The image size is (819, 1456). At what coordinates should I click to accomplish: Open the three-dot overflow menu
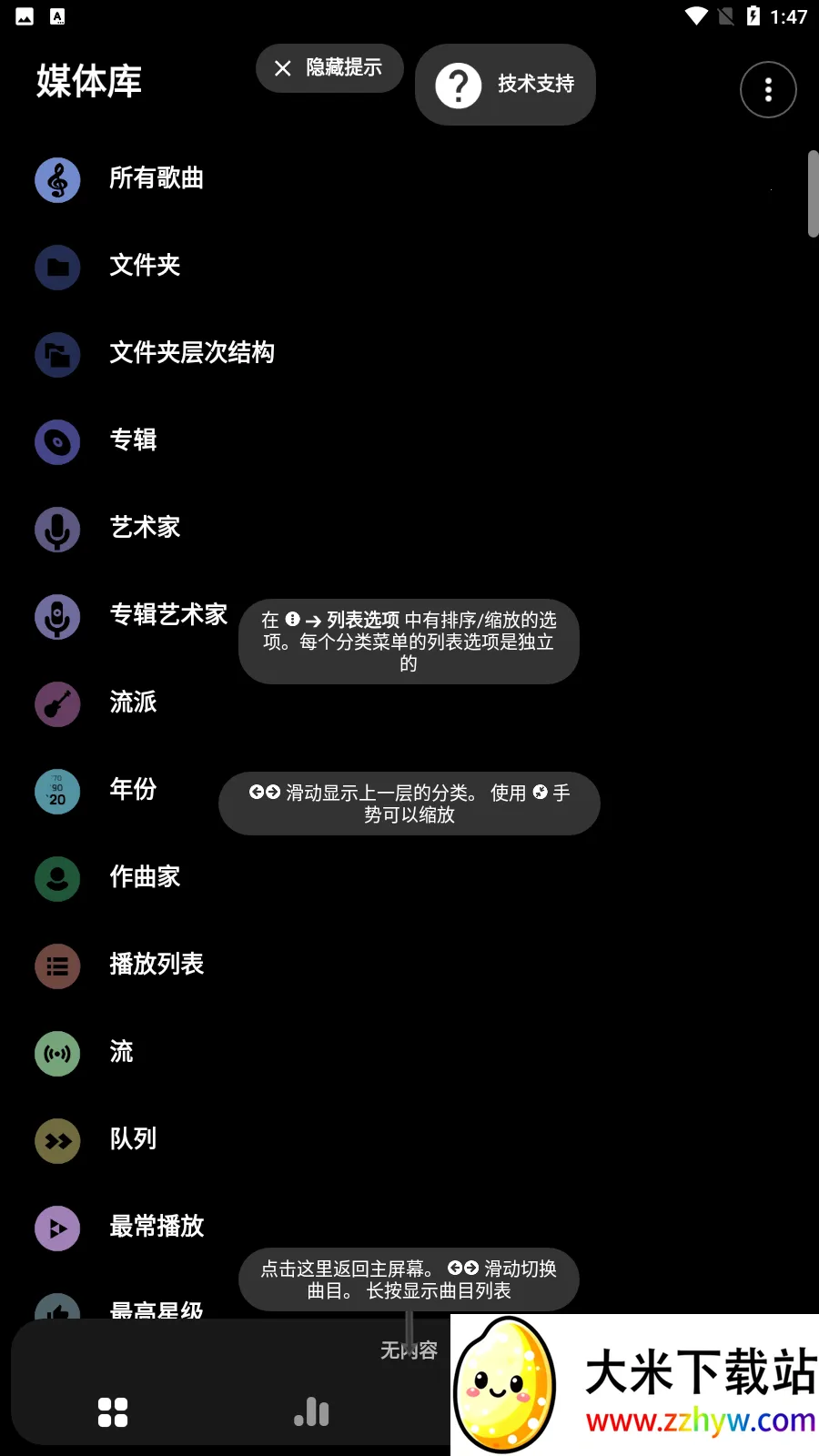click(768, 89)
